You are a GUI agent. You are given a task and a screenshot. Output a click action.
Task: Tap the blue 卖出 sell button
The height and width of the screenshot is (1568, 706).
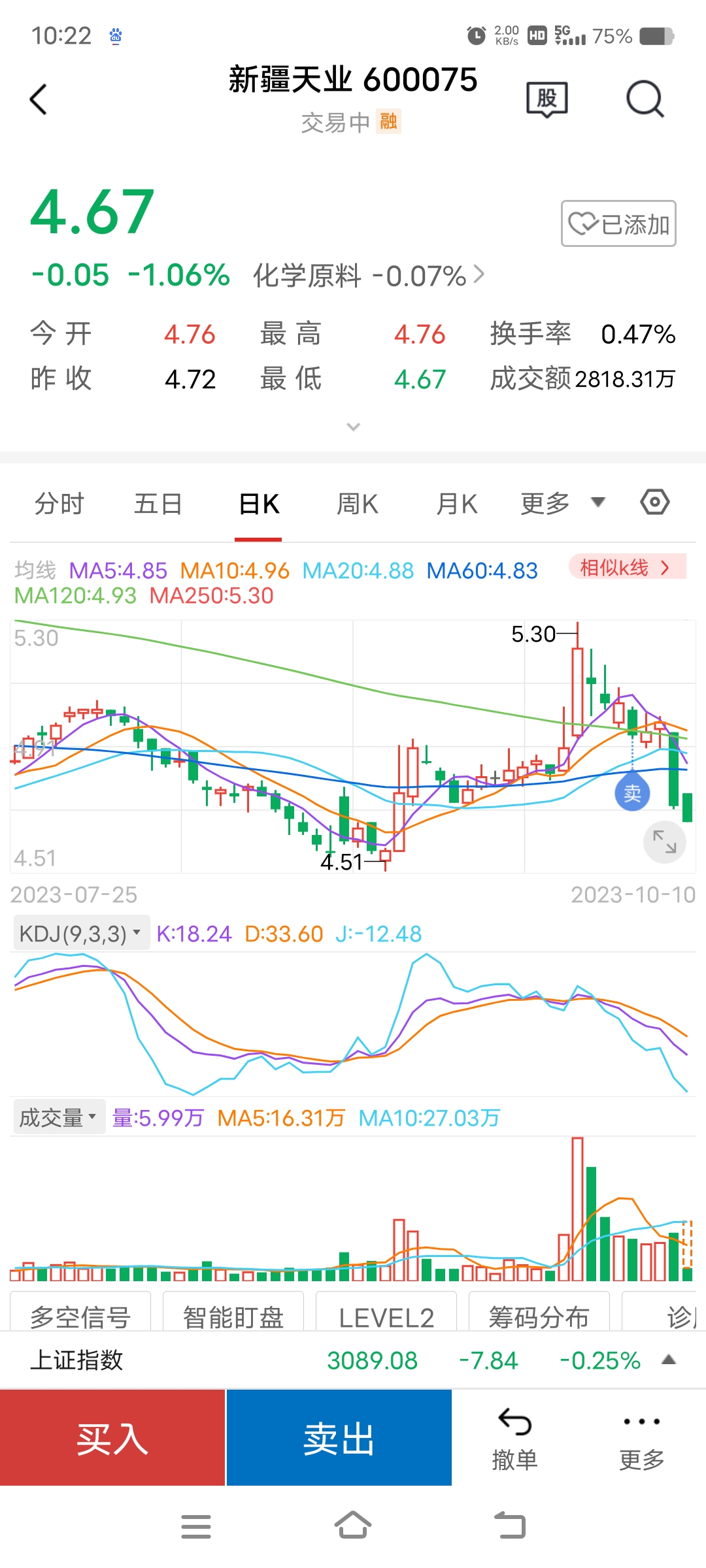(x=339, y=1439)
